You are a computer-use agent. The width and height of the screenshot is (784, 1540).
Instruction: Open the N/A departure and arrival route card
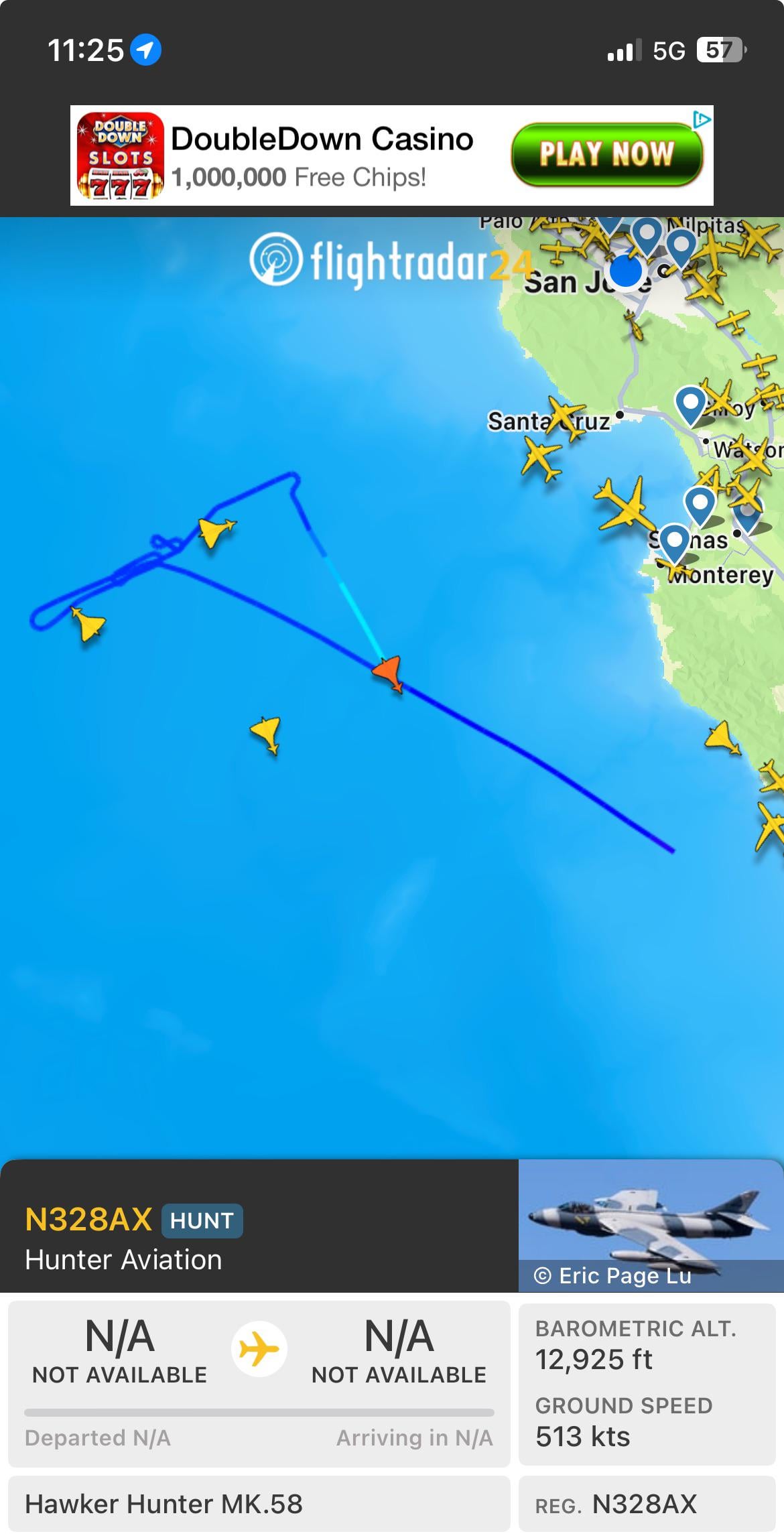point(259,1383)
